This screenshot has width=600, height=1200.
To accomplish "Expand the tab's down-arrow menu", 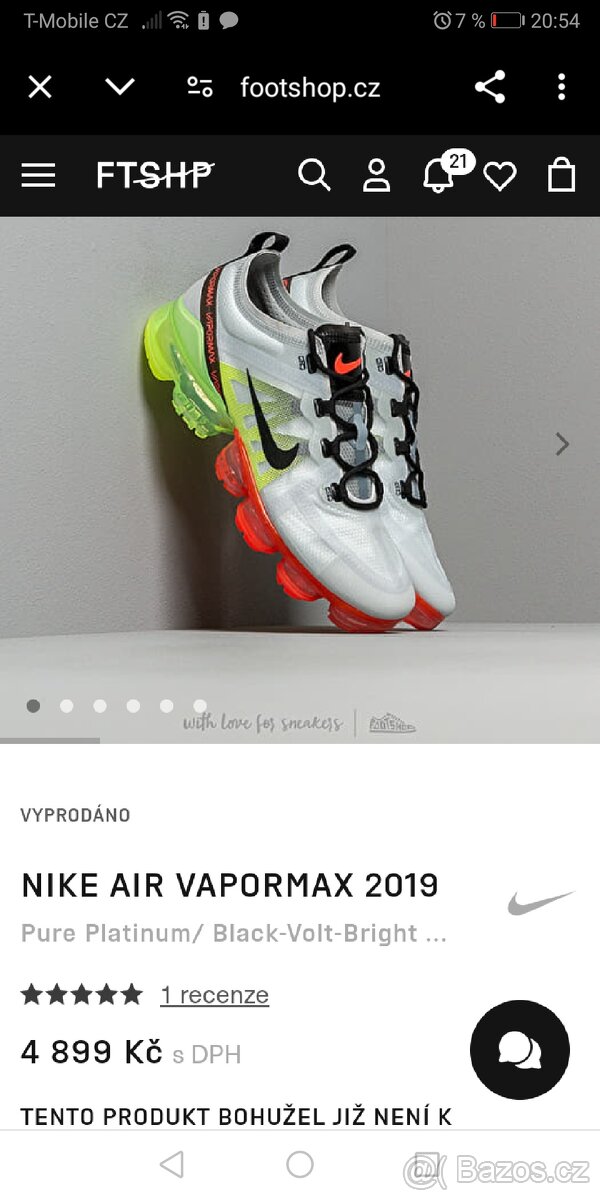I will point(120,87).
